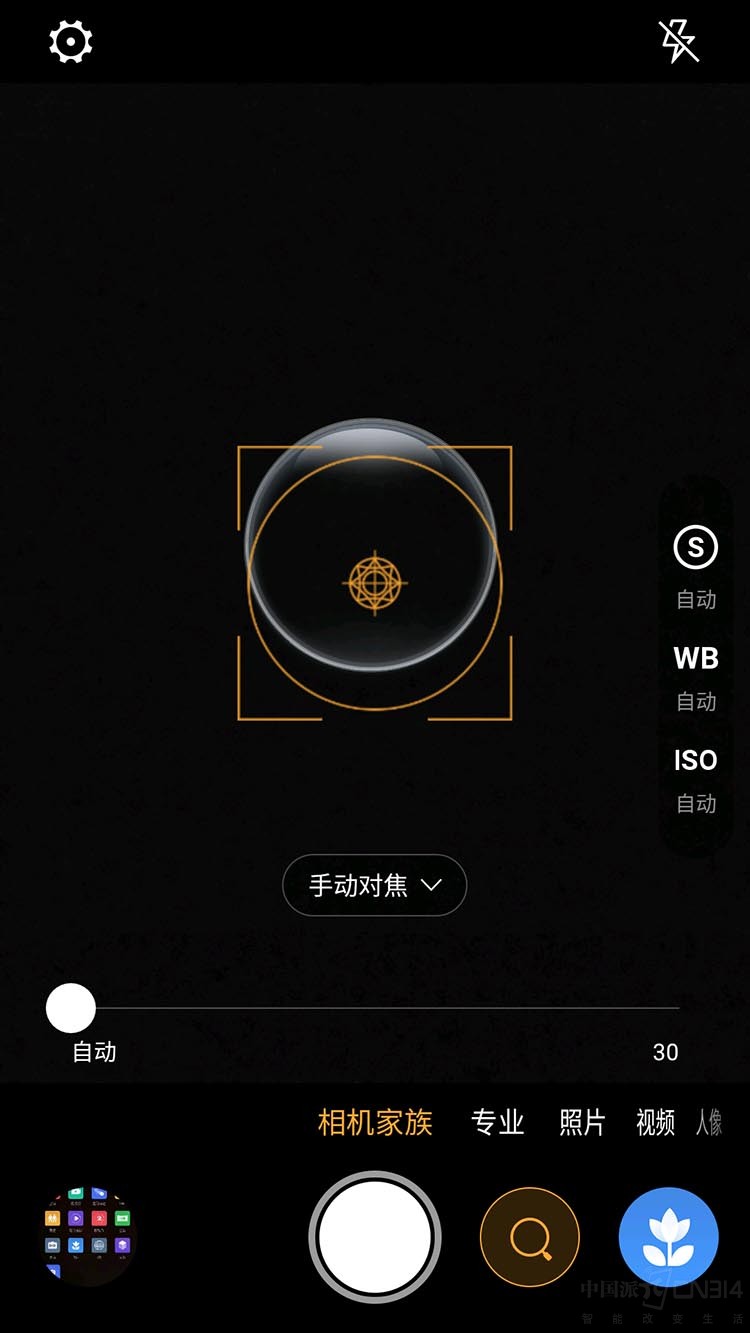Open the gallery thumbnail preview
The width and height of the screenshot is (750, 1333).
(x=90, y=1236)
